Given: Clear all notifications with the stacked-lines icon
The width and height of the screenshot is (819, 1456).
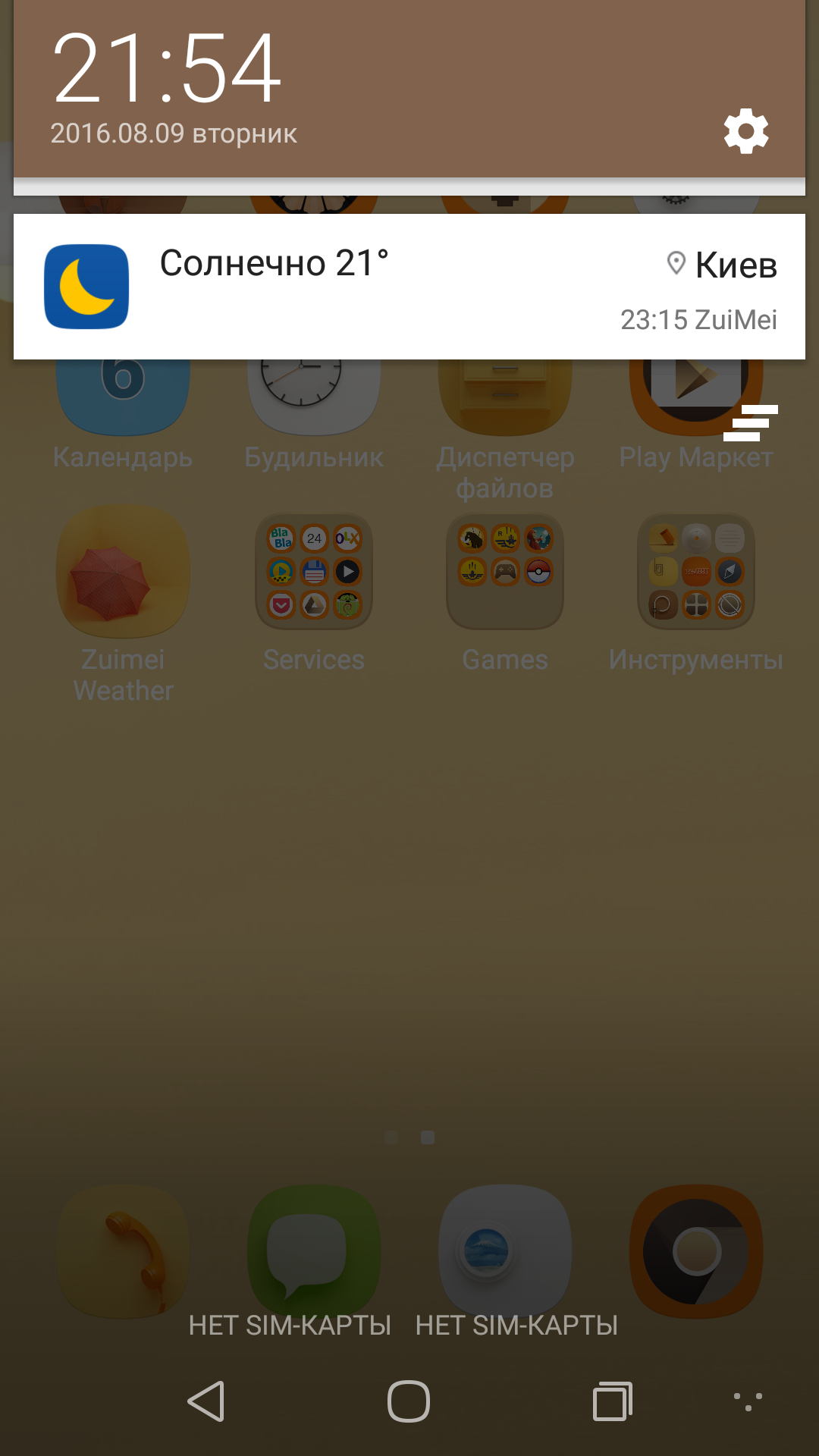Looking at the screenshot, I should (x=751, y=423).
